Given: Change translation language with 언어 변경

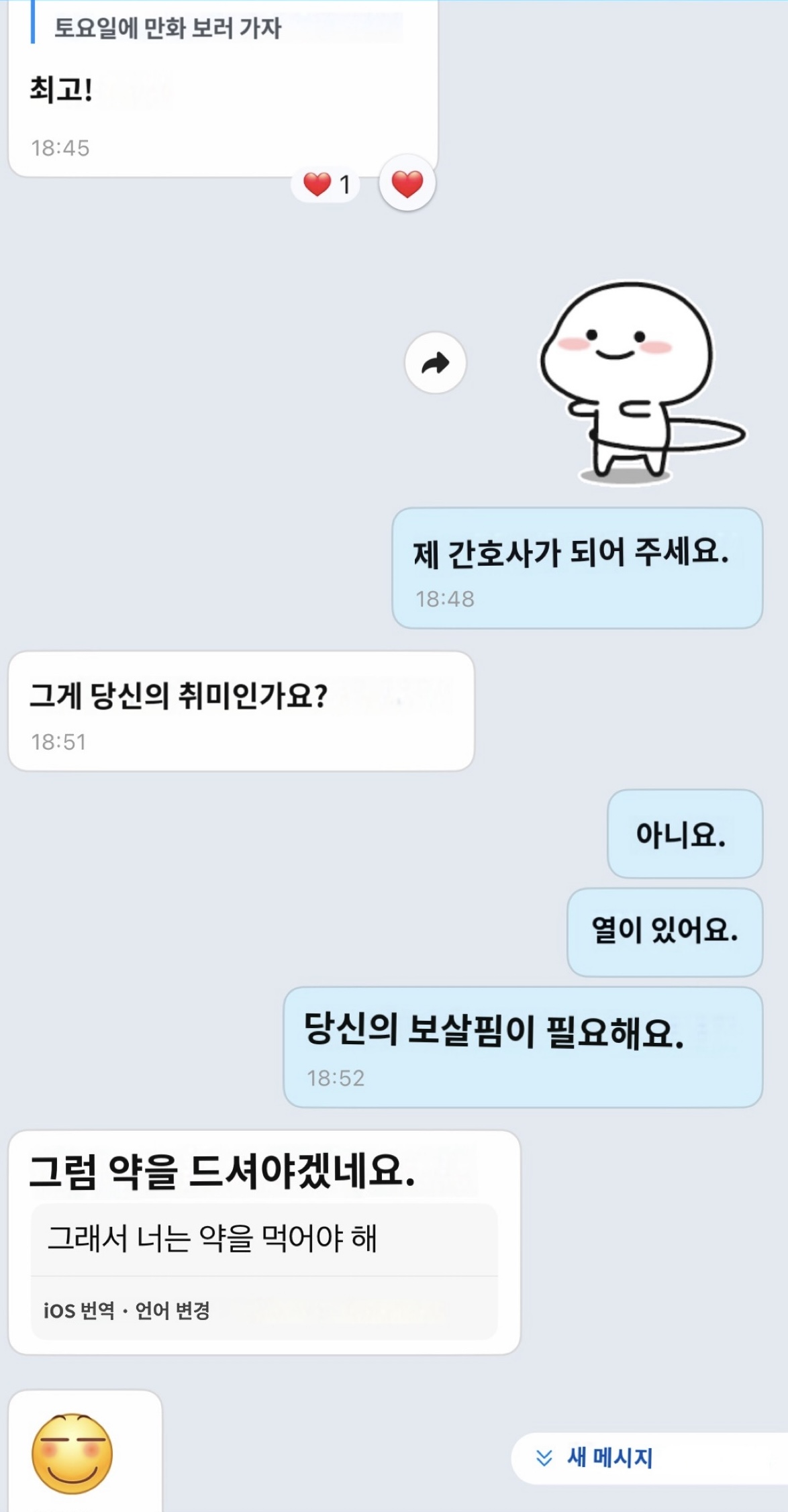Looking at the screenshot, I should tap(173, 1310).
